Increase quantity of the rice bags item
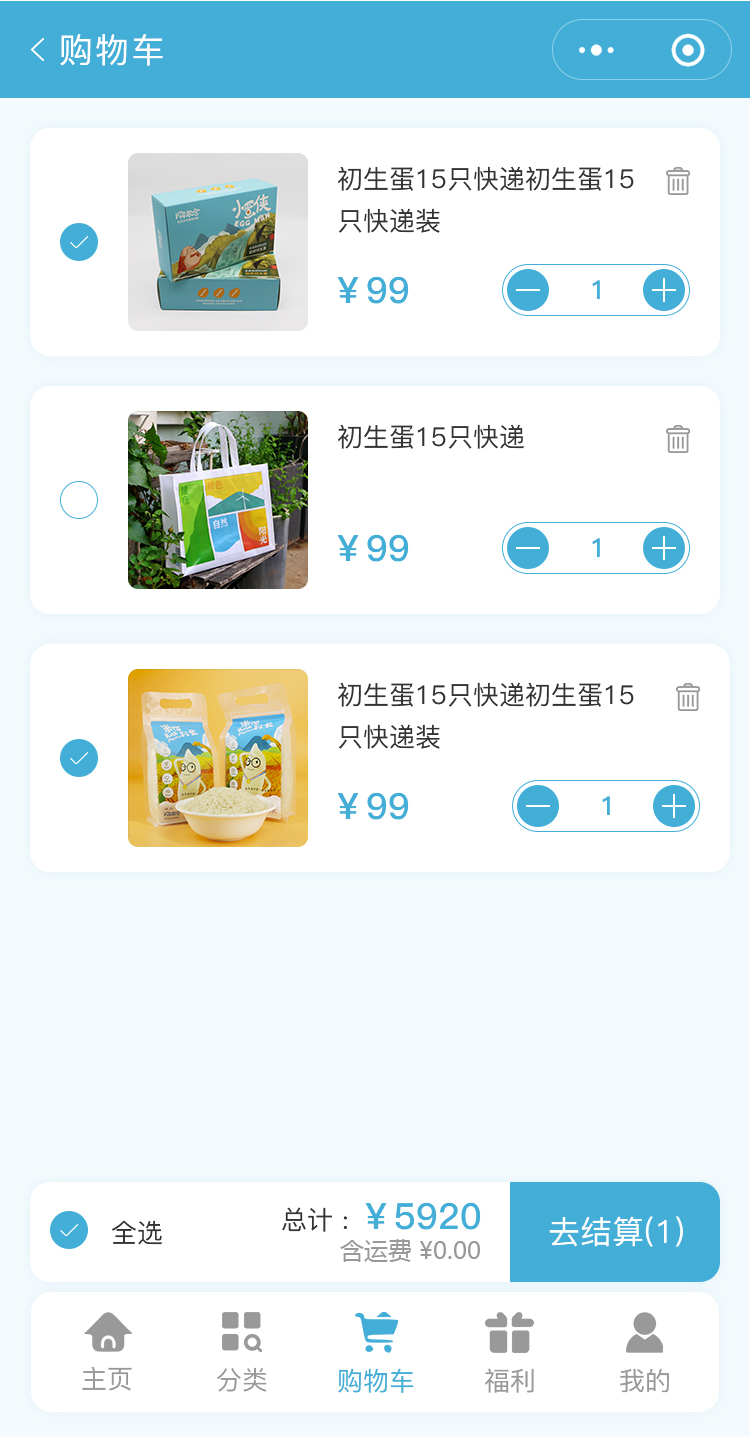Viewport: 750px width, 1437px height. click(x=674, y=806)
